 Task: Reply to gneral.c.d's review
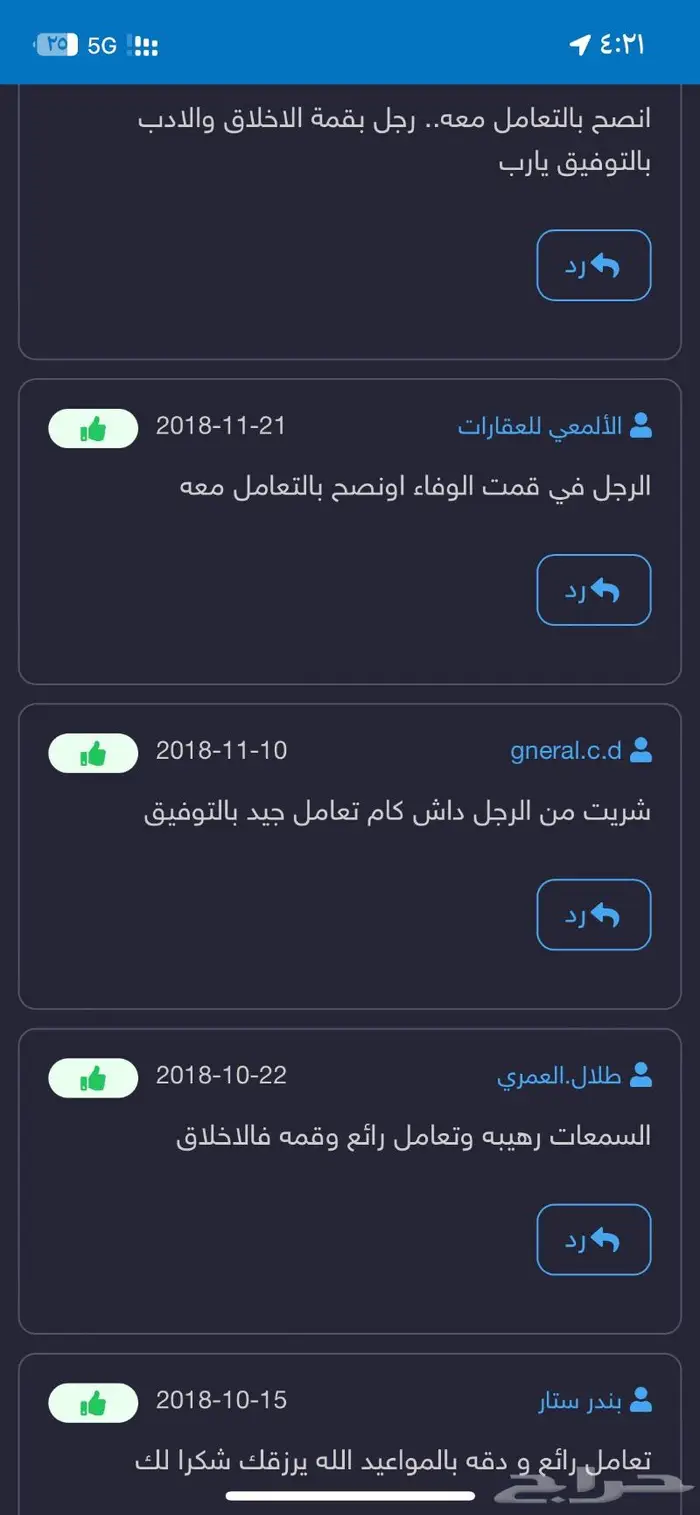click(594, 914)
